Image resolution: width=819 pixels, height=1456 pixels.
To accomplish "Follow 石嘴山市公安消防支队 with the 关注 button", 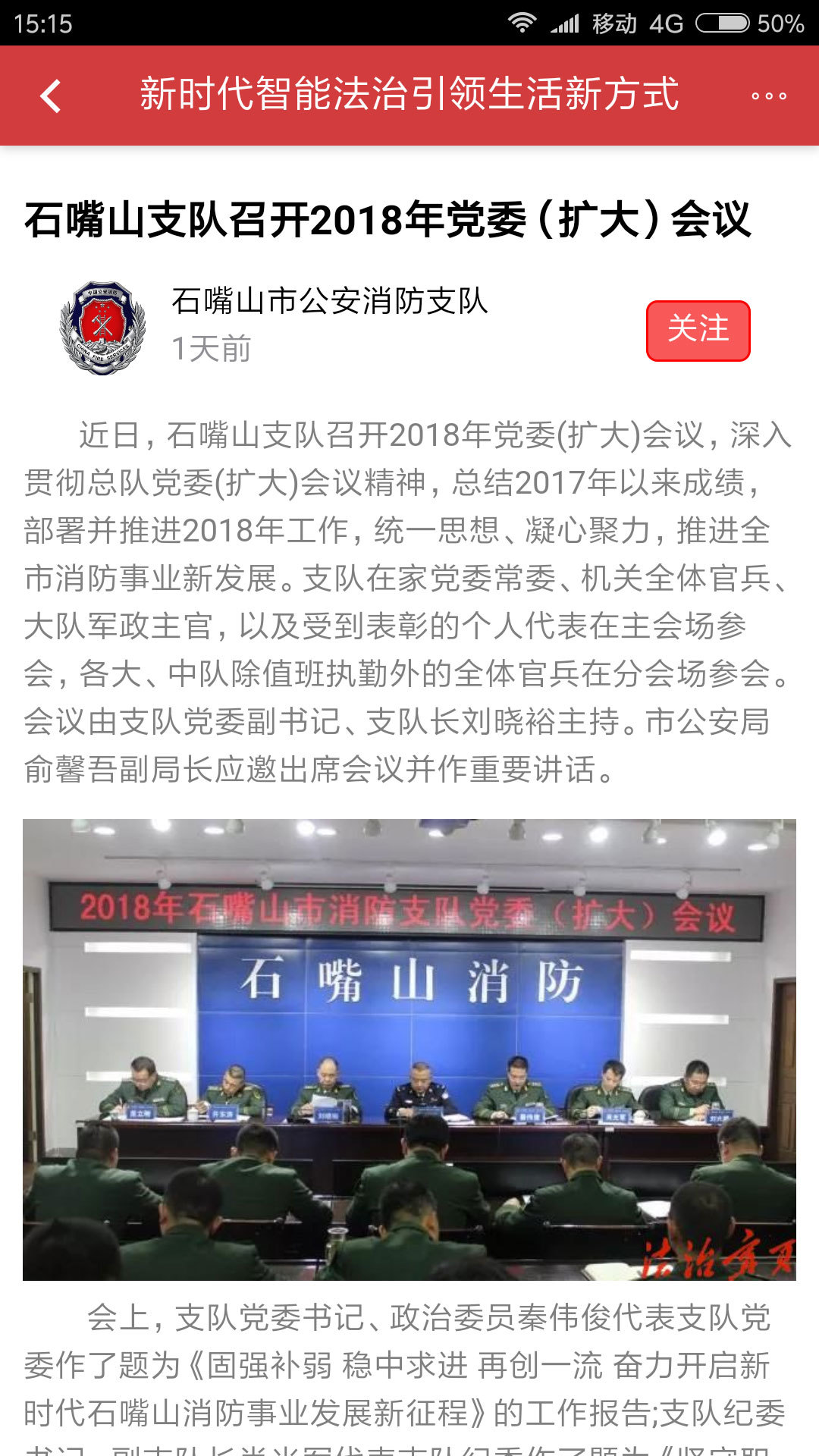I will point(698,331).
